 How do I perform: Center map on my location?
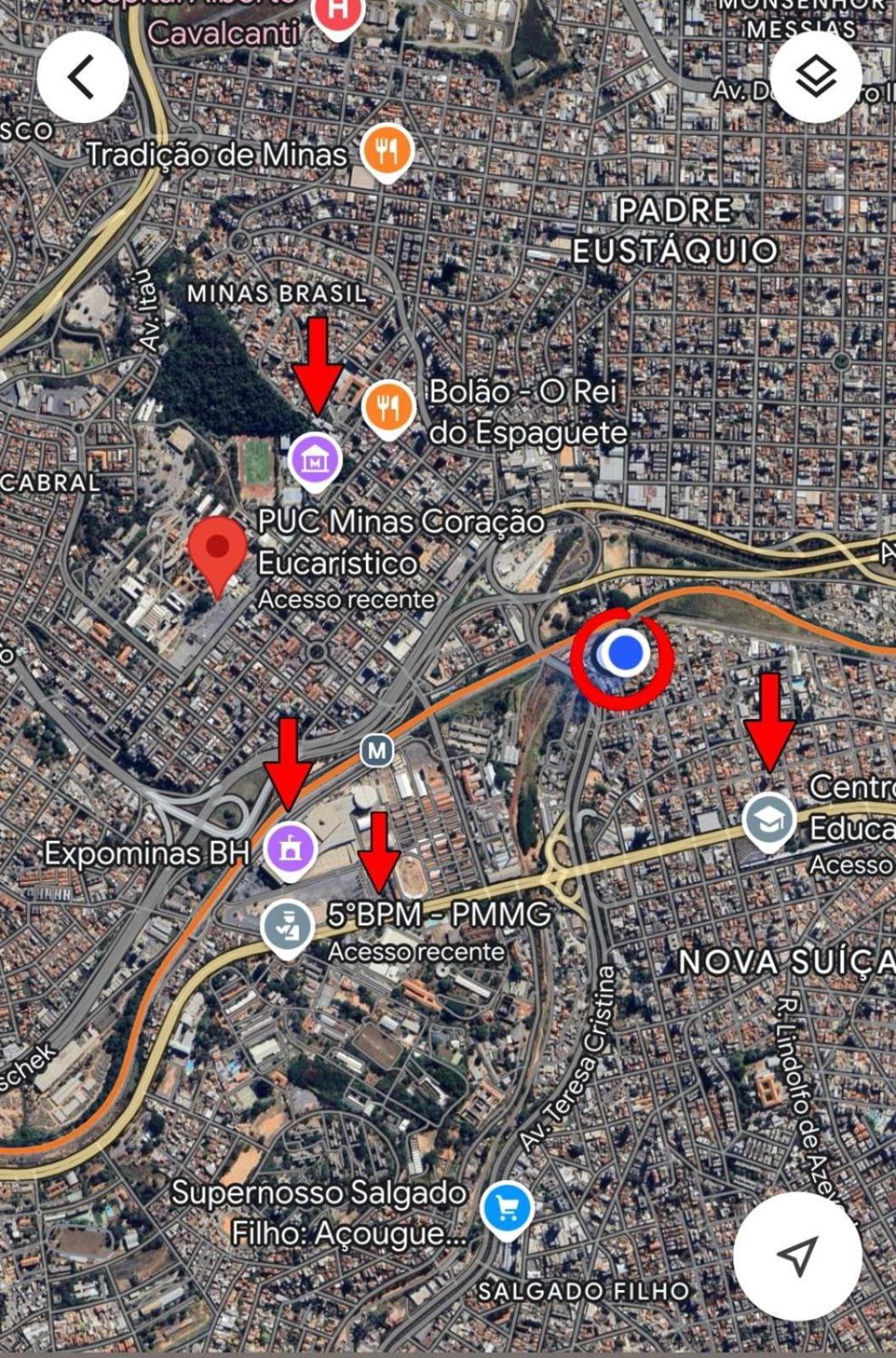798,1256
